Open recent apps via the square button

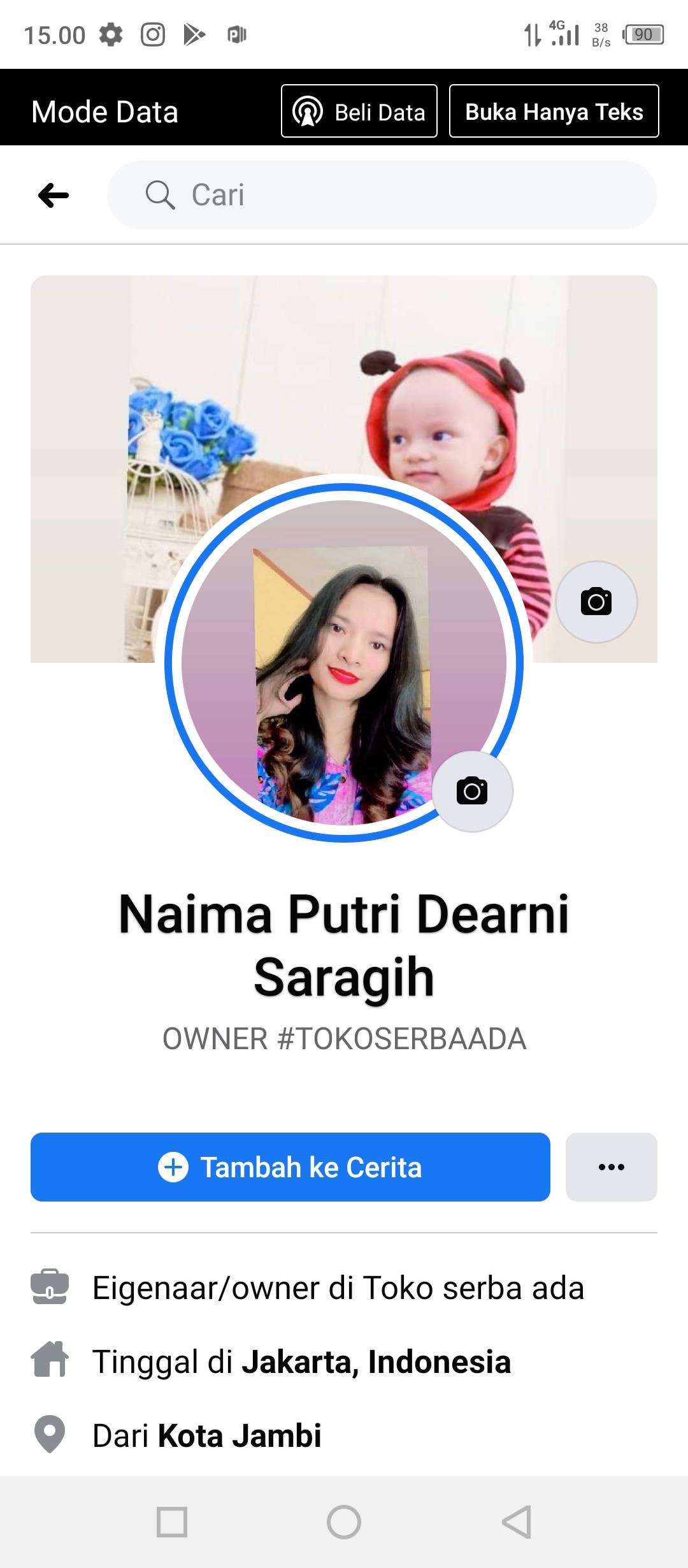[x=172, y=1522]
